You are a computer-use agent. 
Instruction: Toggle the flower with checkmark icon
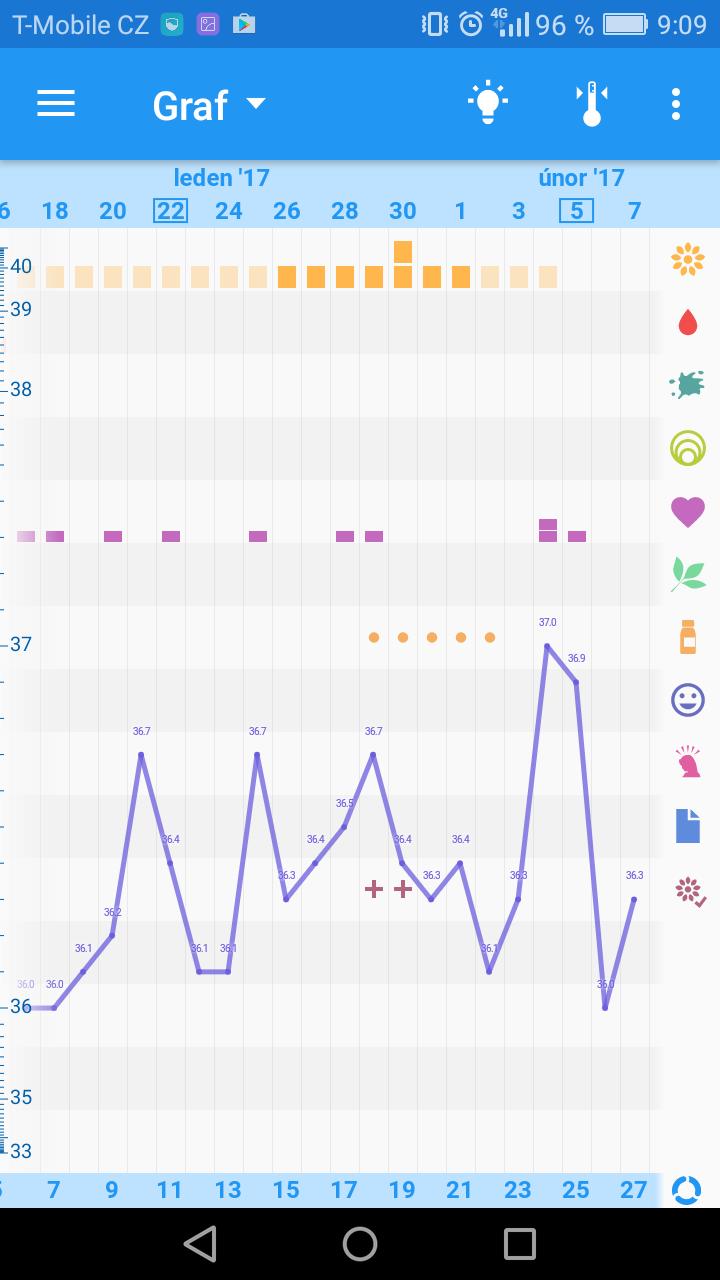click(690, 890)
